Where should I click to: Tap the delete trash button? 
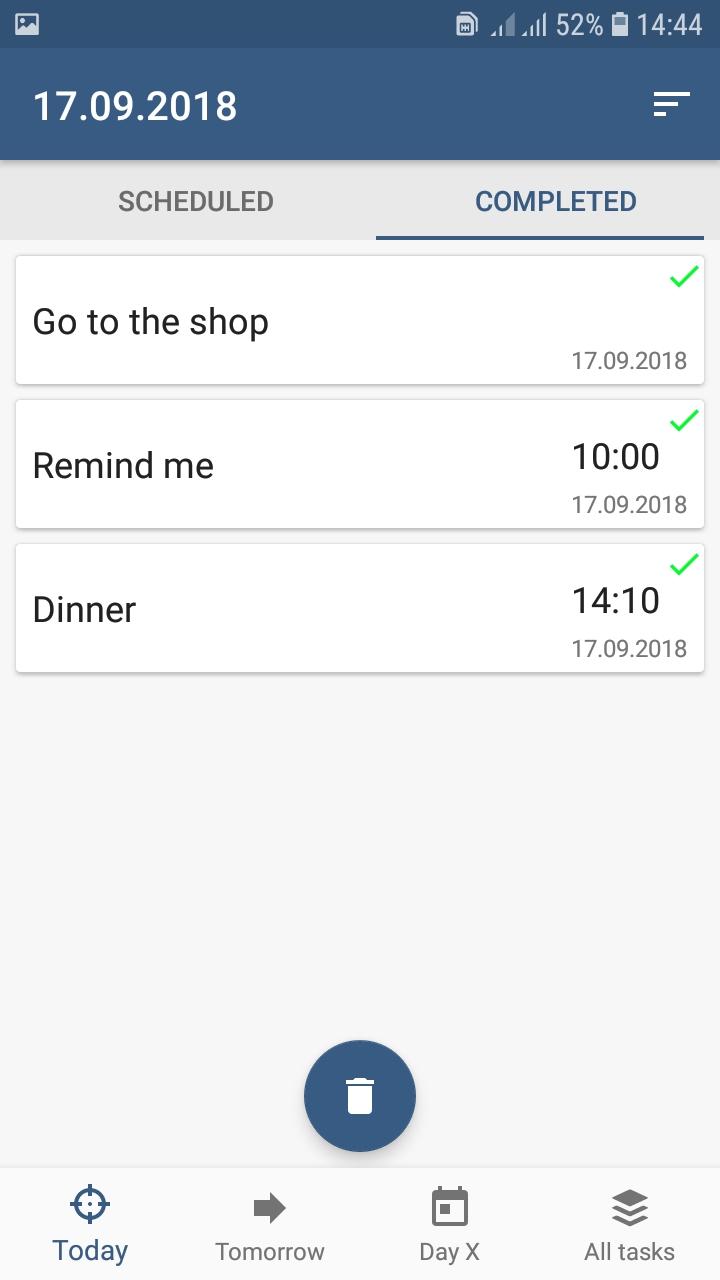click(359, 1095)
